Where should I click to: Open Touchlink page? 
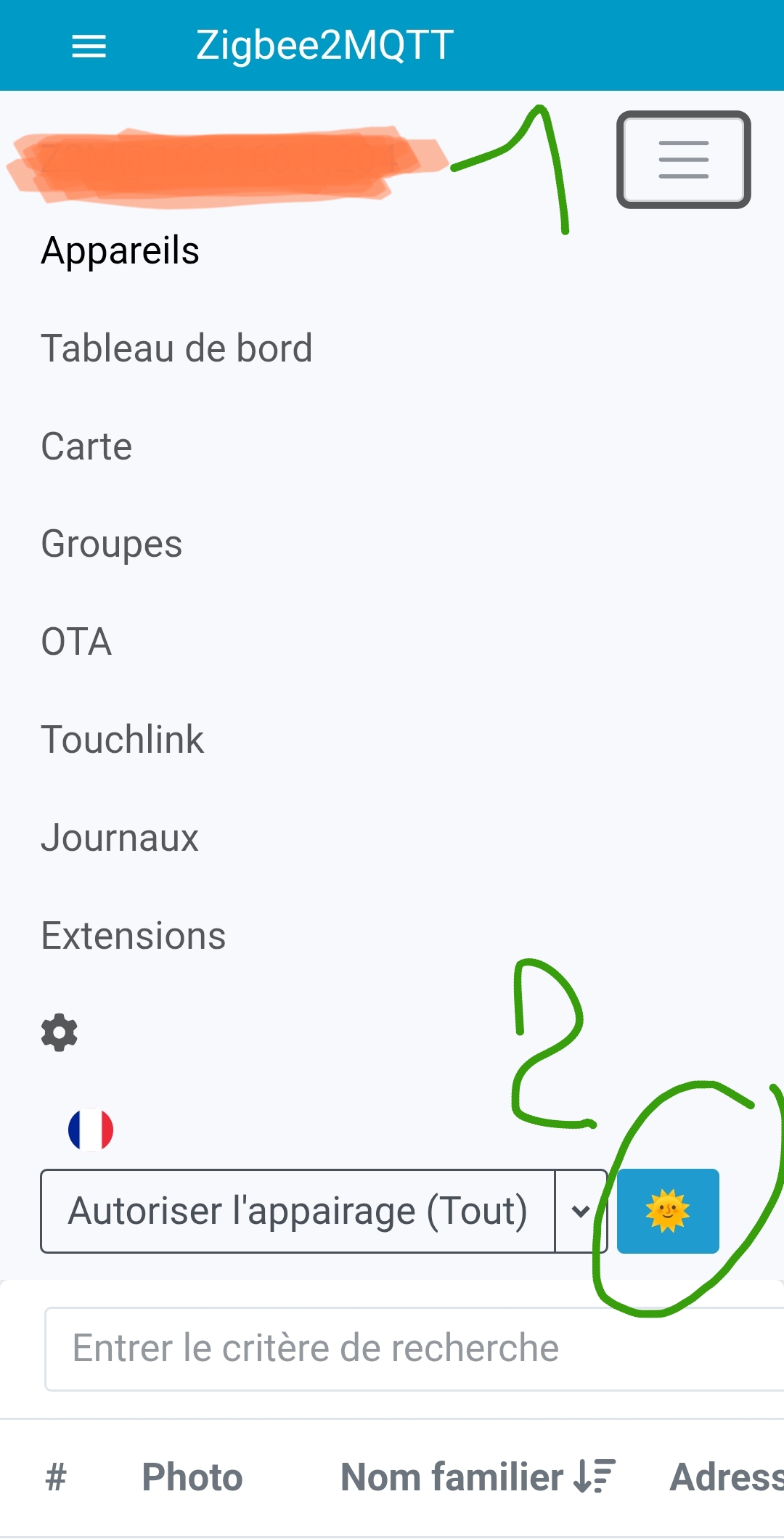(x=123, y=740)
